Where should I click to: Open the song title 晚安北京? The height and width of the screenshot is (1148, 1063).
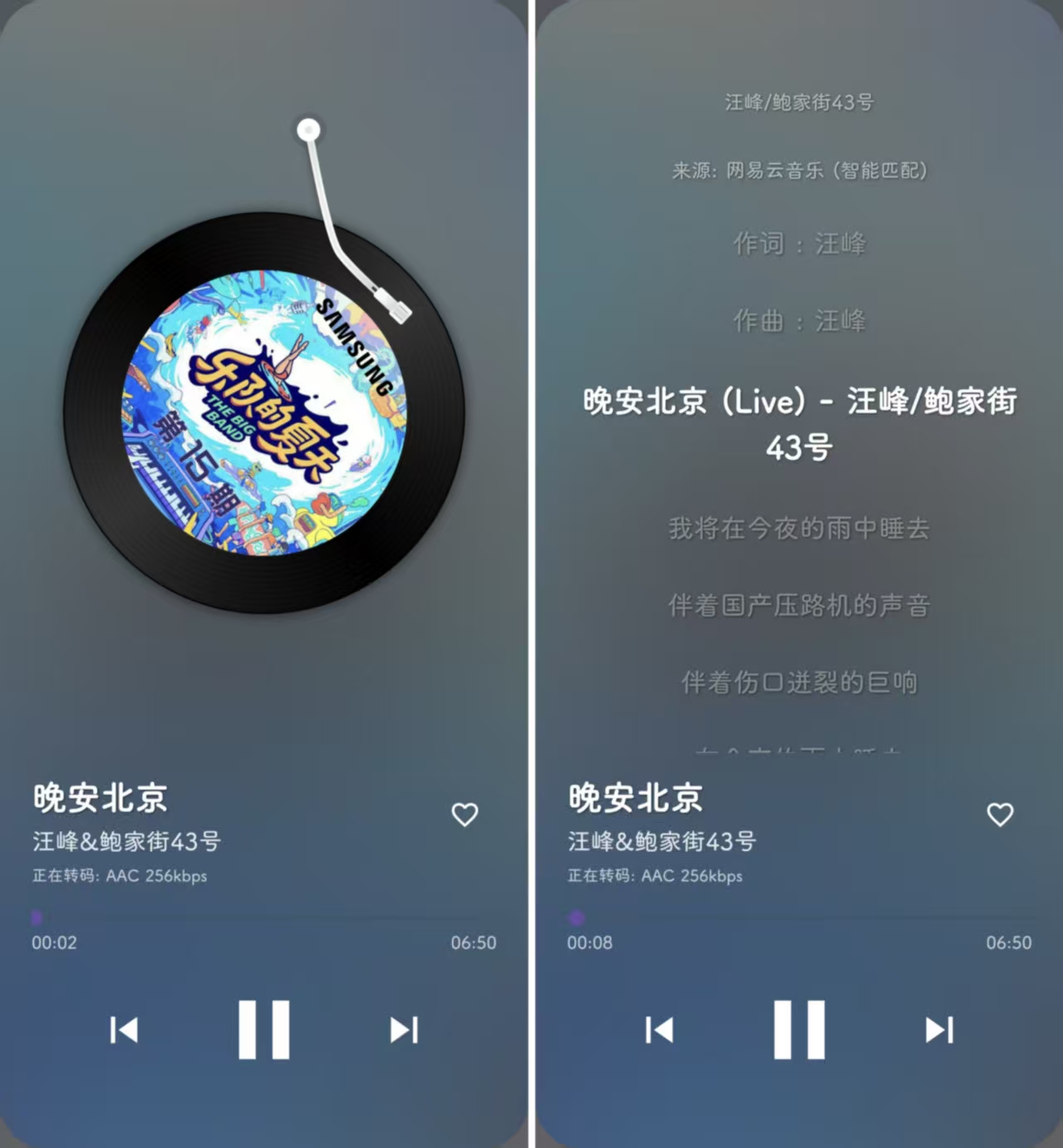point(99,796)
